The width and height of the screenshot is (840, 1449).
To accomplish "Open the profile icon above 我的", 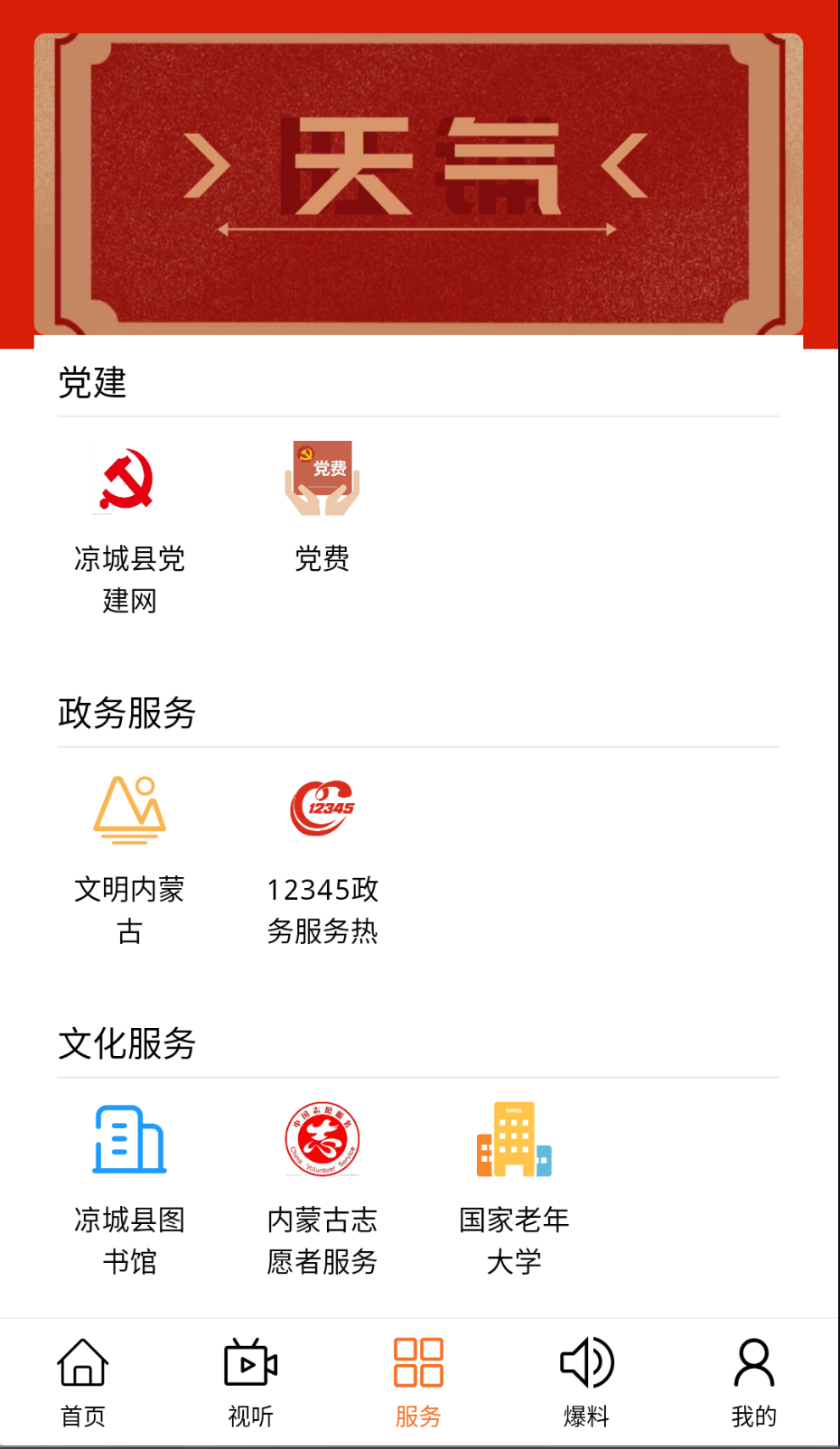I will tap(753, 1362).
